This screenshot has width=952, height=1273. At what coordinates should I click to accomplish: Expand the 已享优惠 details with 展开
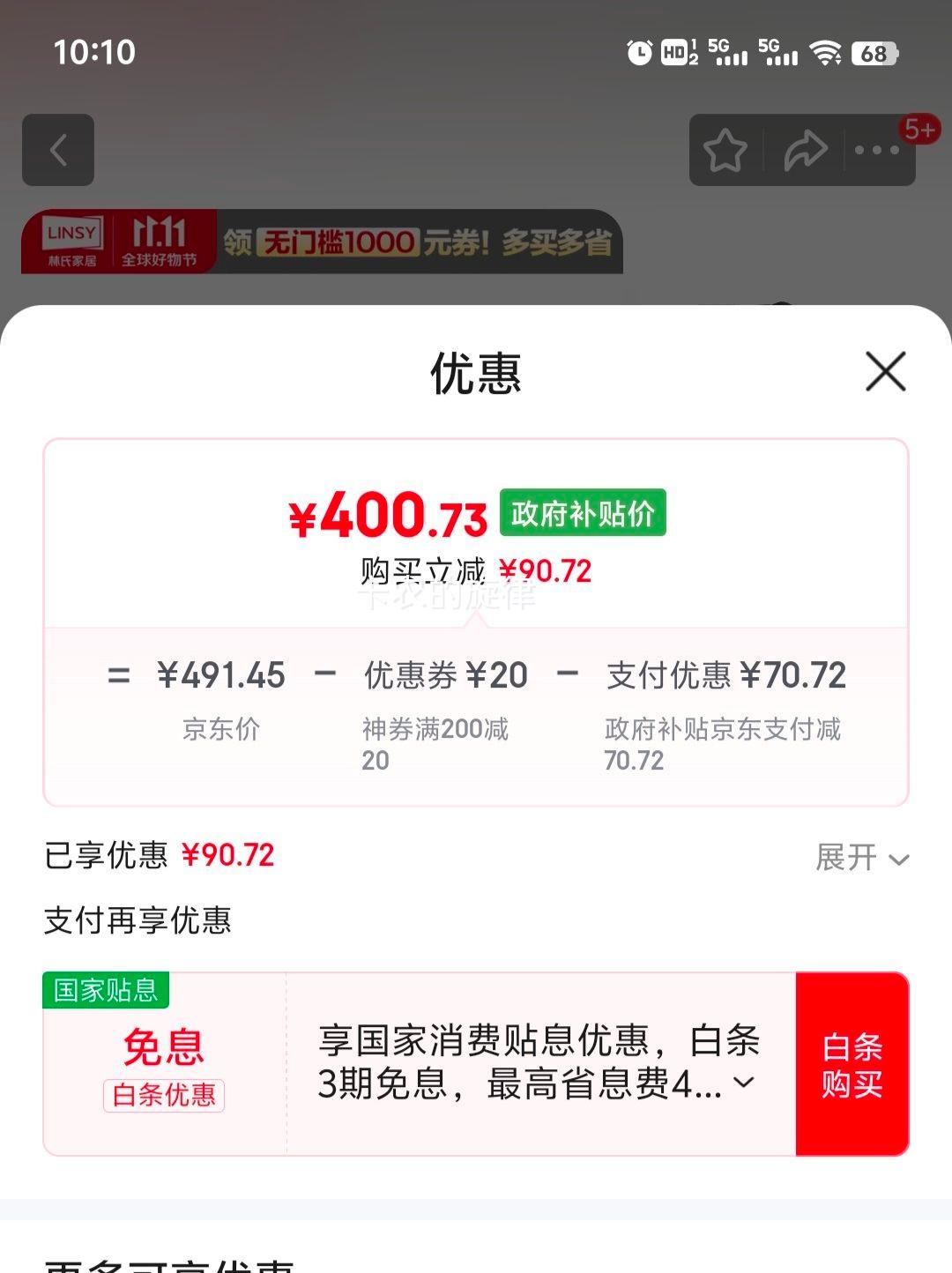point(861,857)
